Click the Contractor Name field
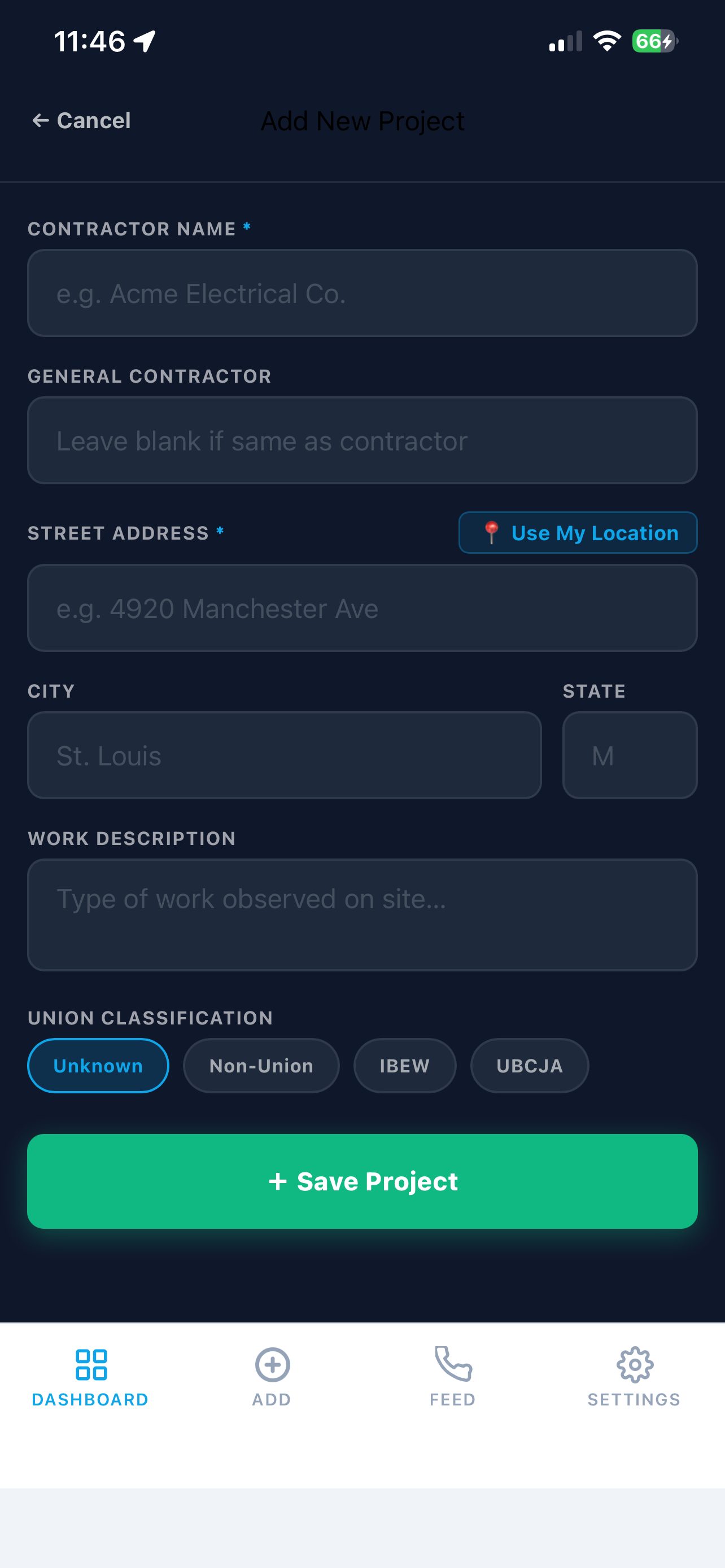The image size is (725, 1568). (x=362, y=293)
